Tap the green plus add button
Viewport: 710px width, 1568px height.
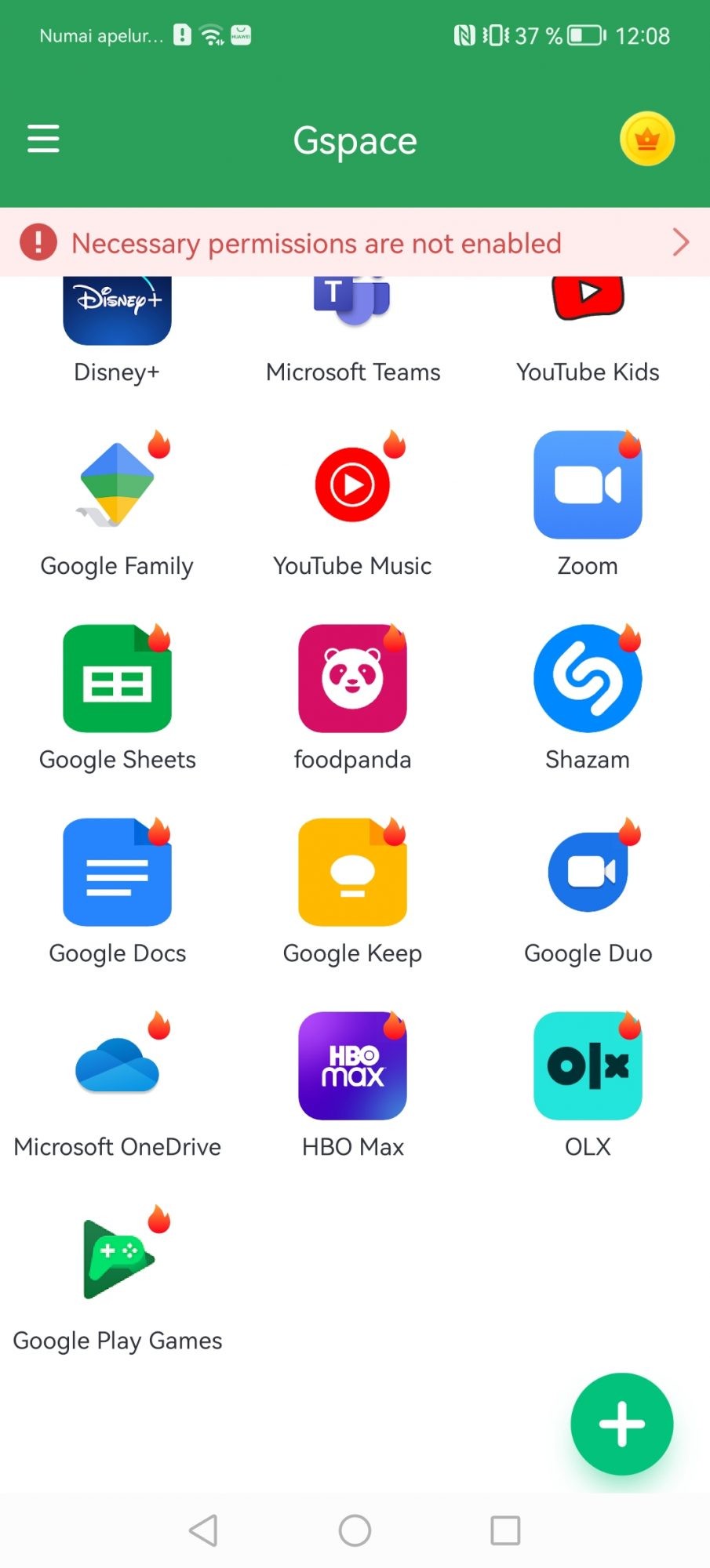click(621, 1424)
